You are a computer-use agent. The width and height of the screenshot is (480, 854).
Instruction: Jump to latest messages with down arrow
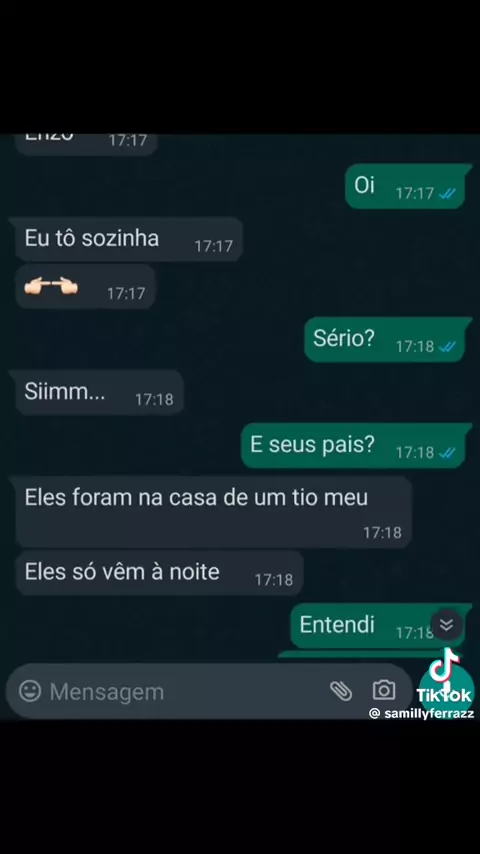click(x=446, y=625)
